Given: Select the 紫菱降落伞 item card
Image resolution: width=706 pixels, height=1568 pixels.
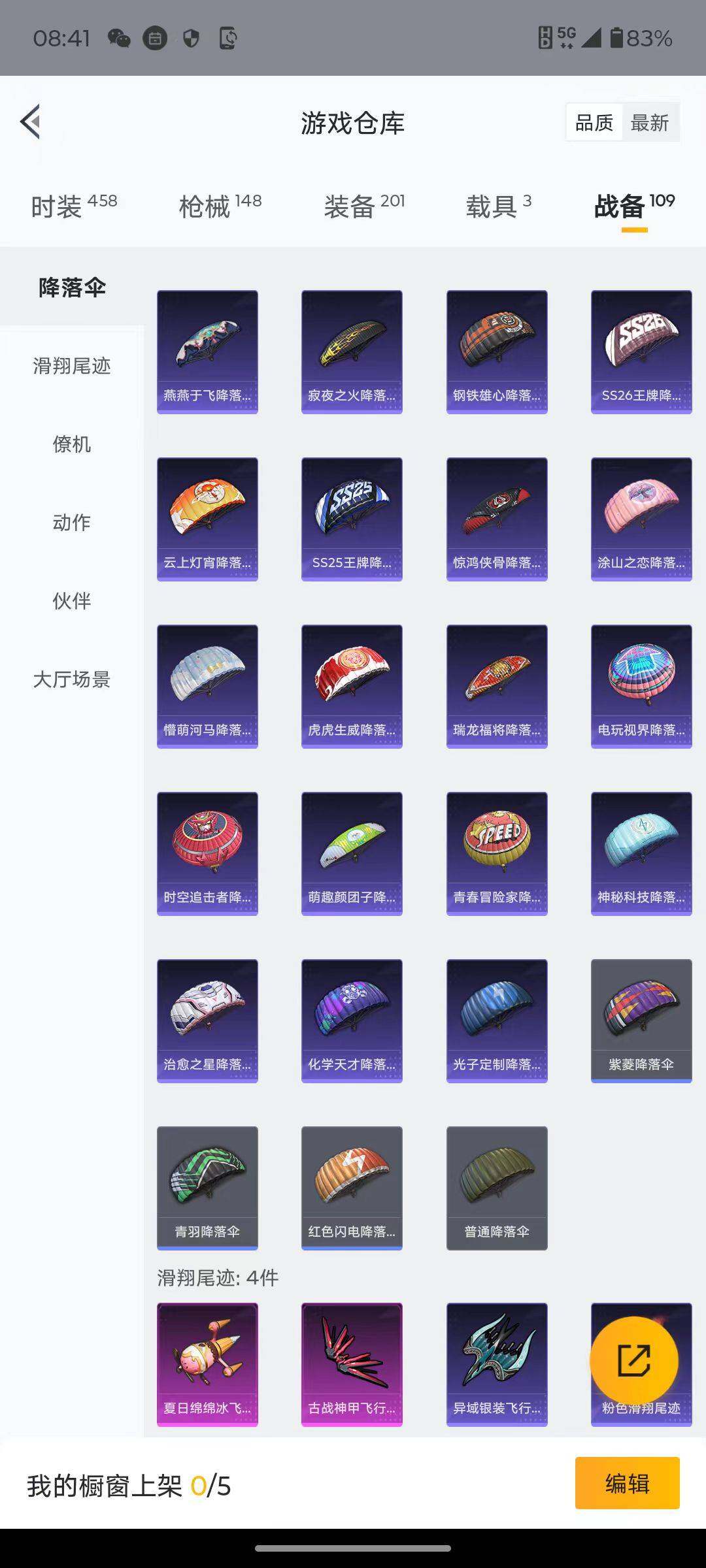Looking at the screenshot, I should (x=641, y=1022).
